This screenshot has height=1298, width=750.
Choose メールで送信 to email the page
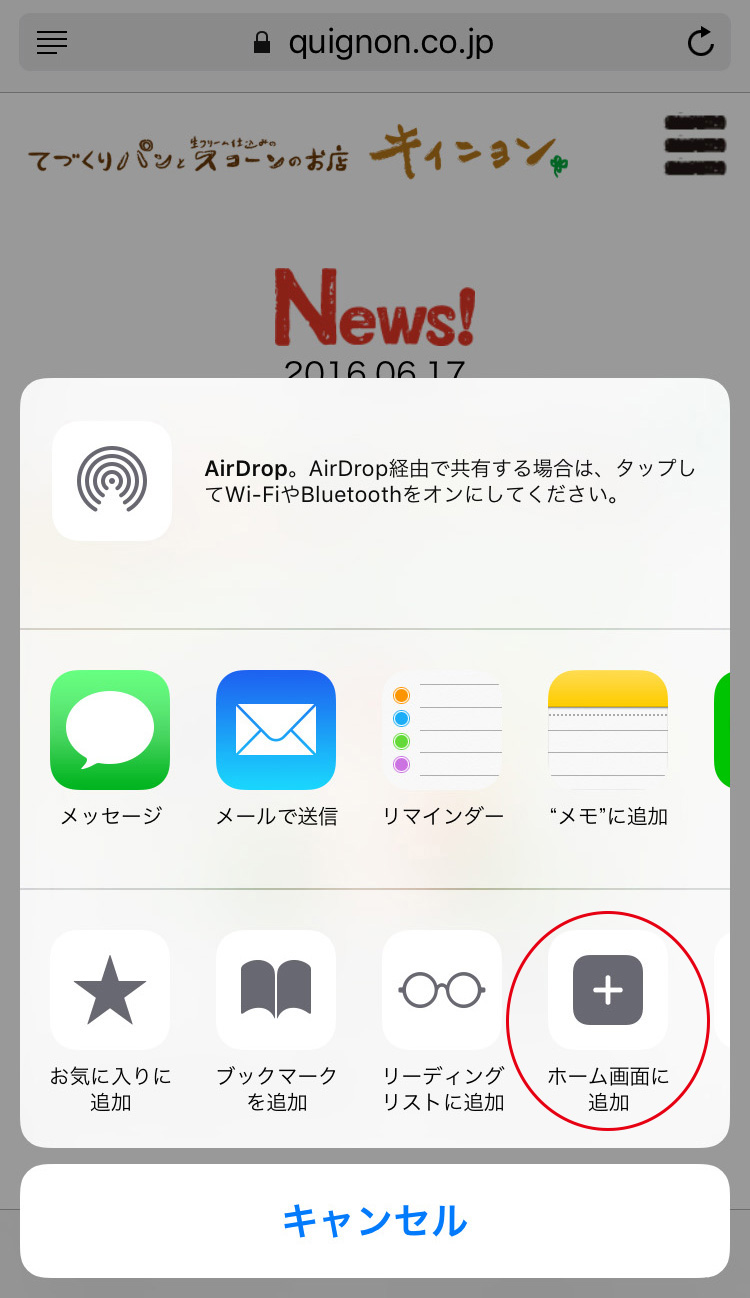276,730
